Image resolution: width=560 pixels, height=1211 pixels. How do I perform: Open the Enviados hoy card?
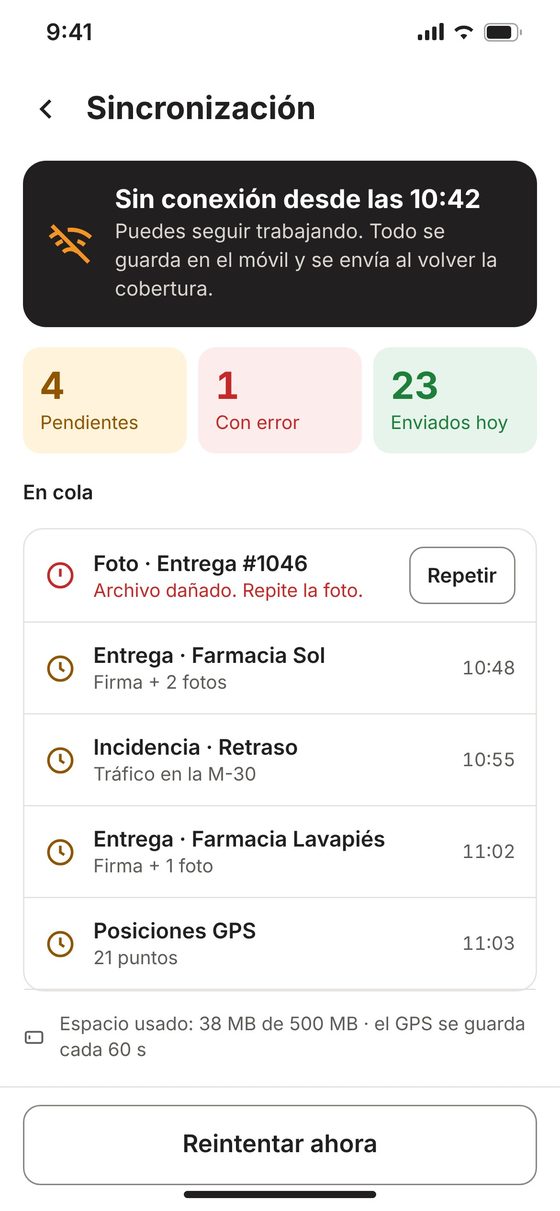click(455, 400)
